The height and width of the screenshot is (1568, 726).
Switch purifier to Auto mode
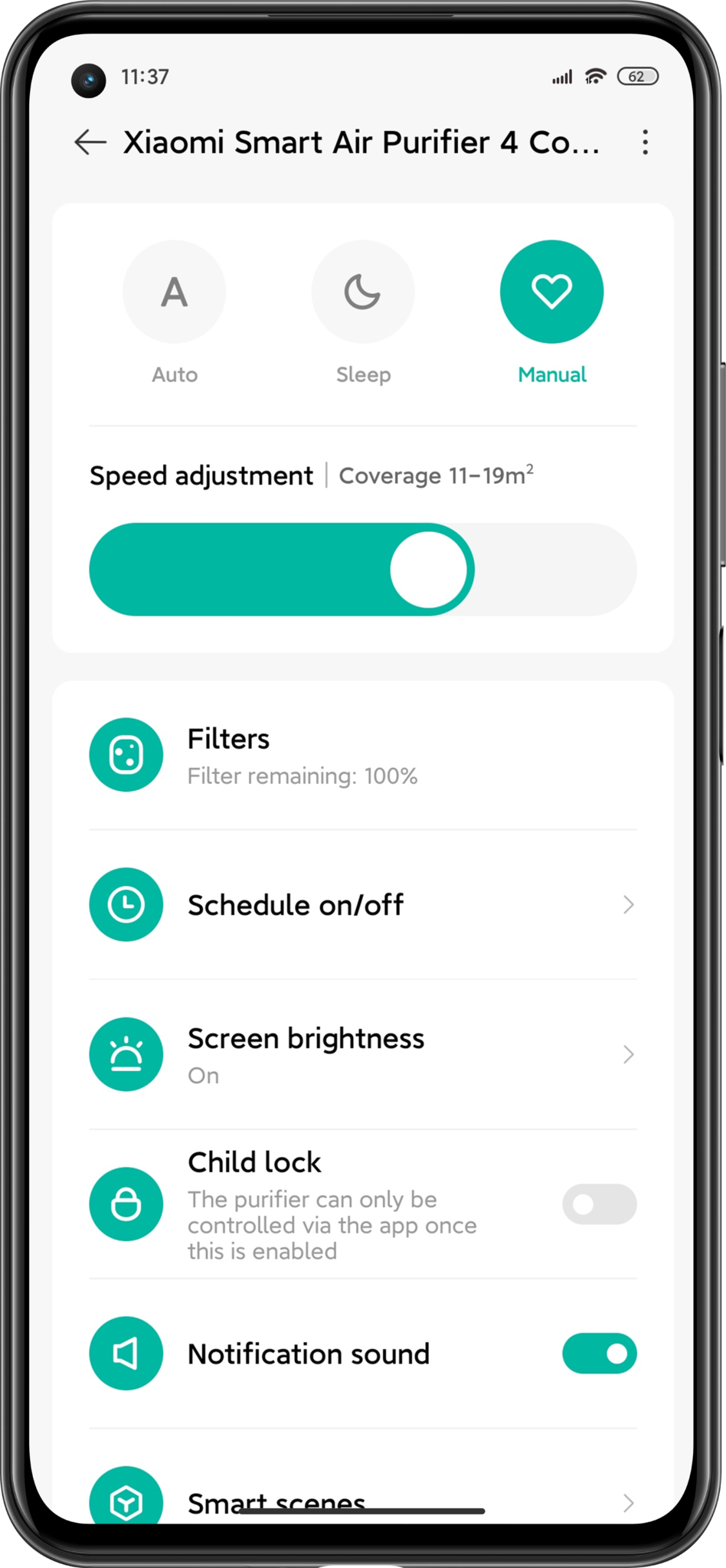click(x=175, y=292)
